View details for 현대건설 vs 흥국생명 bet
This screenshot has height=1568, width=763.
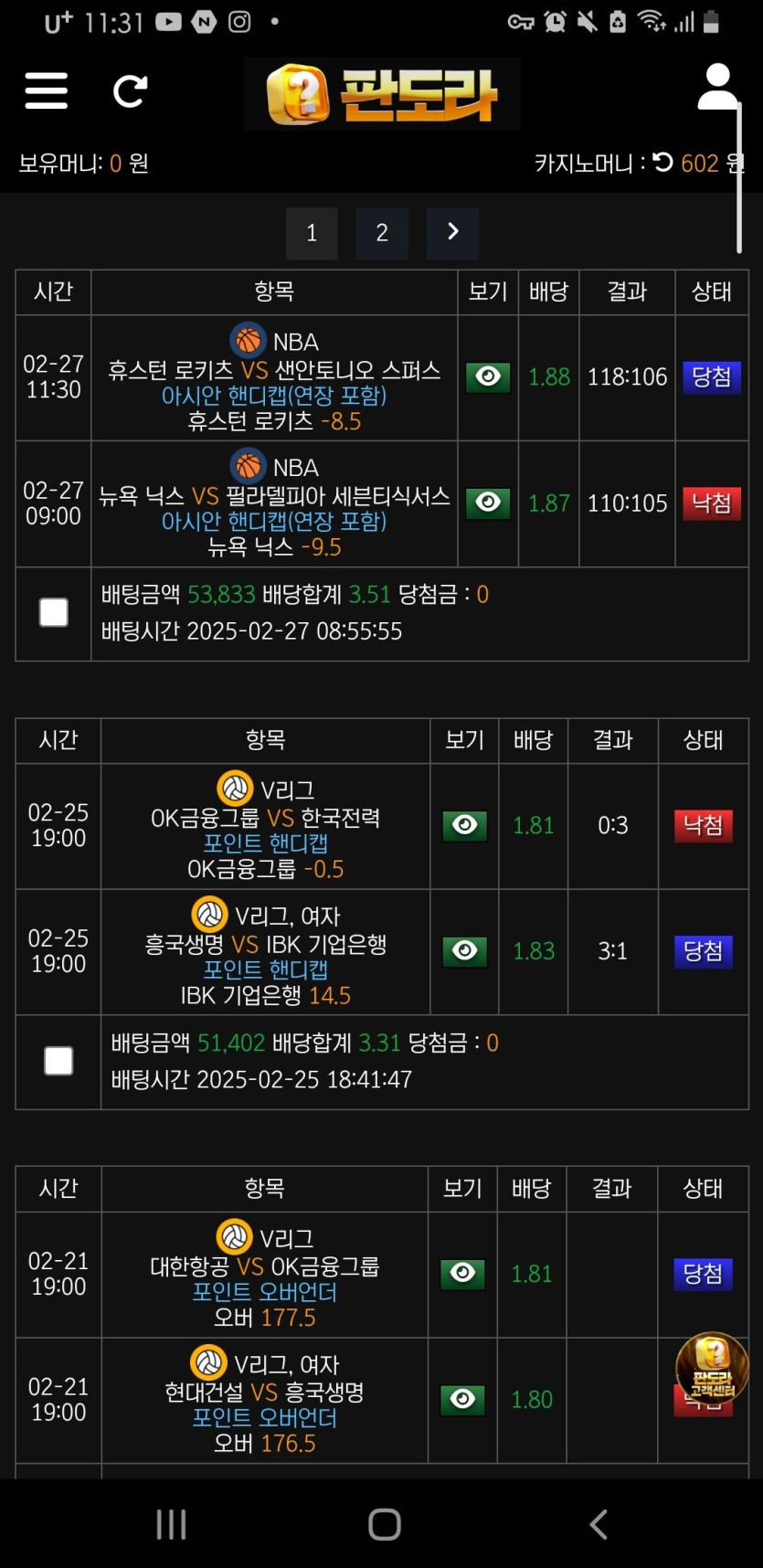[462, 1399]
